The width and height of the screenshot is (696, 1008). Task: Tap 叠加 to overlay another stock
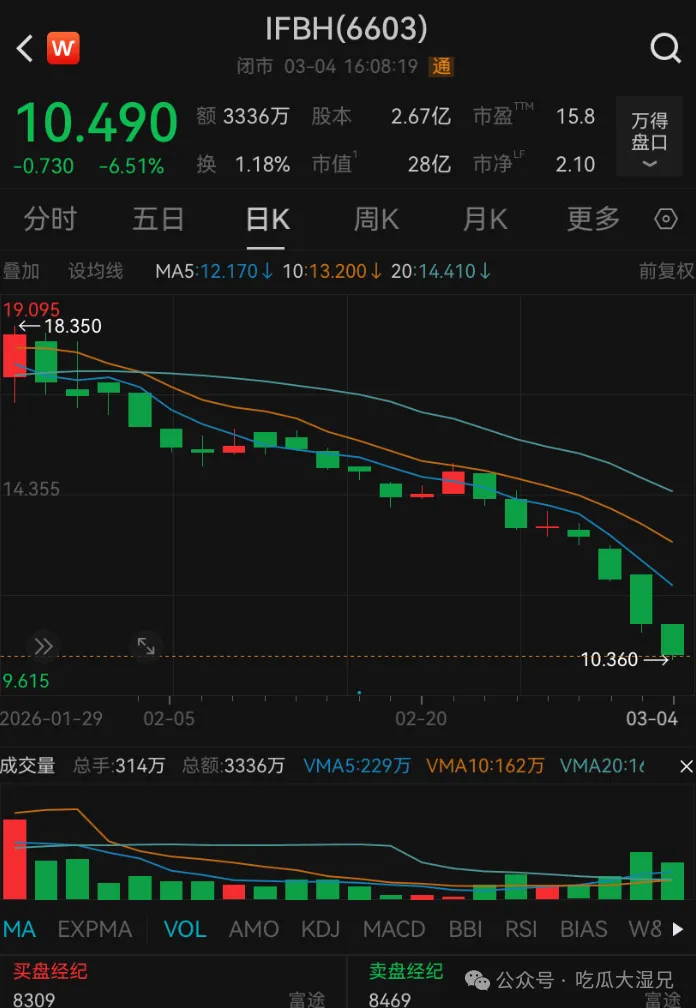pos(21,270)
